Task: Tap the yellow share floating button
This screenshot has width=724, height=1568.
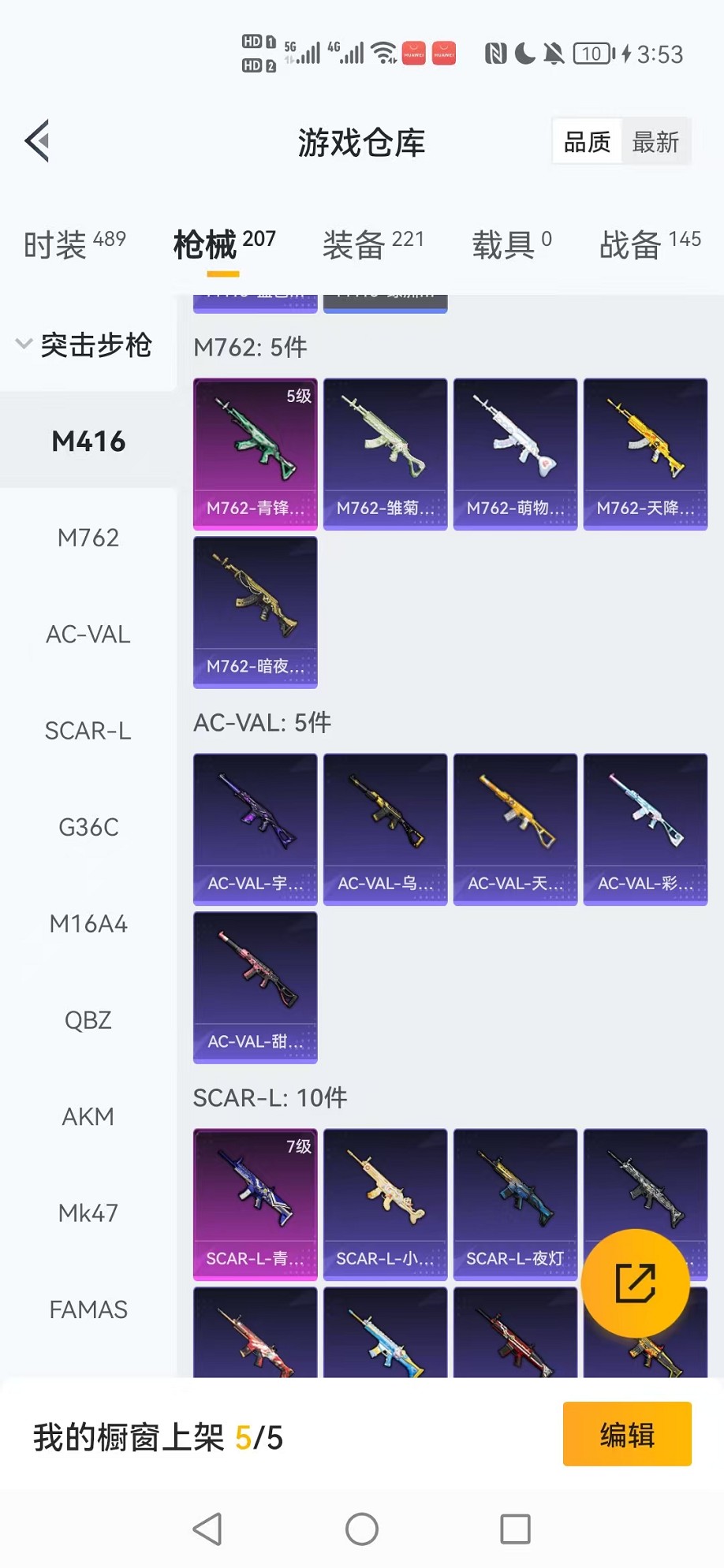Action: [x=635, y=1283]
